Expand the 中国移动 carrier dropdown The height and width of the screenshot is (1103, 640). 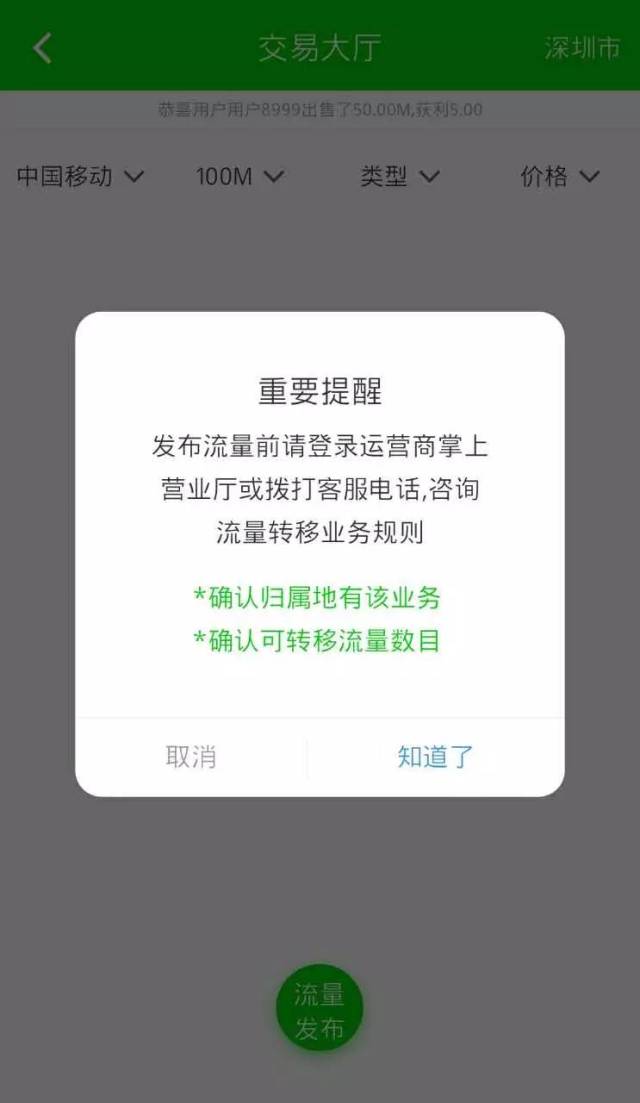pyautogui.click(x=80, y=177)
